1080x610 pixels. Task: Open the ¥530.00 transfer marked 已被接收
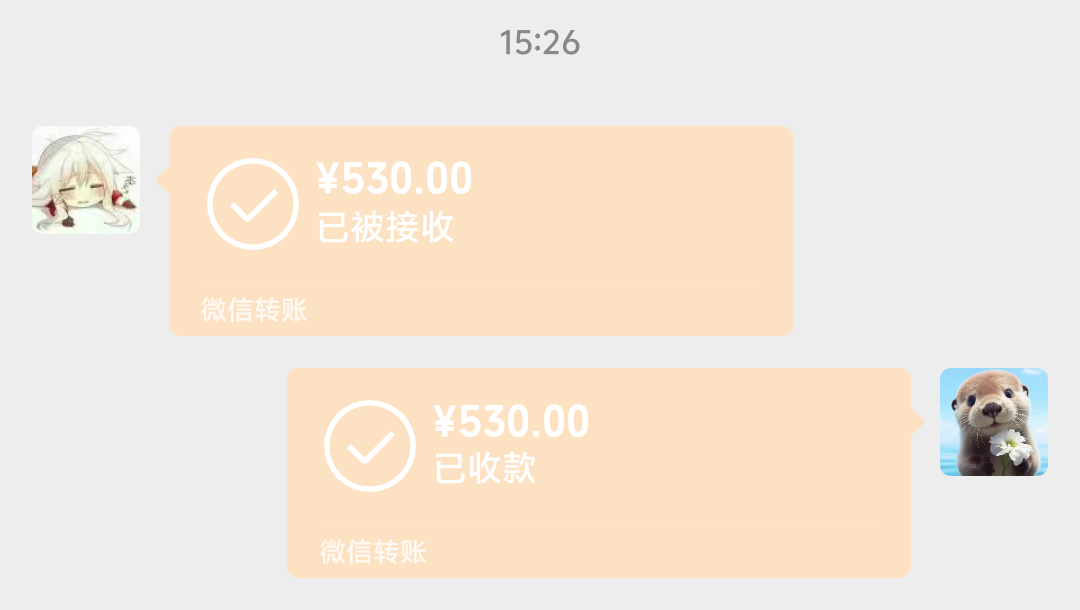pos(480,230)
